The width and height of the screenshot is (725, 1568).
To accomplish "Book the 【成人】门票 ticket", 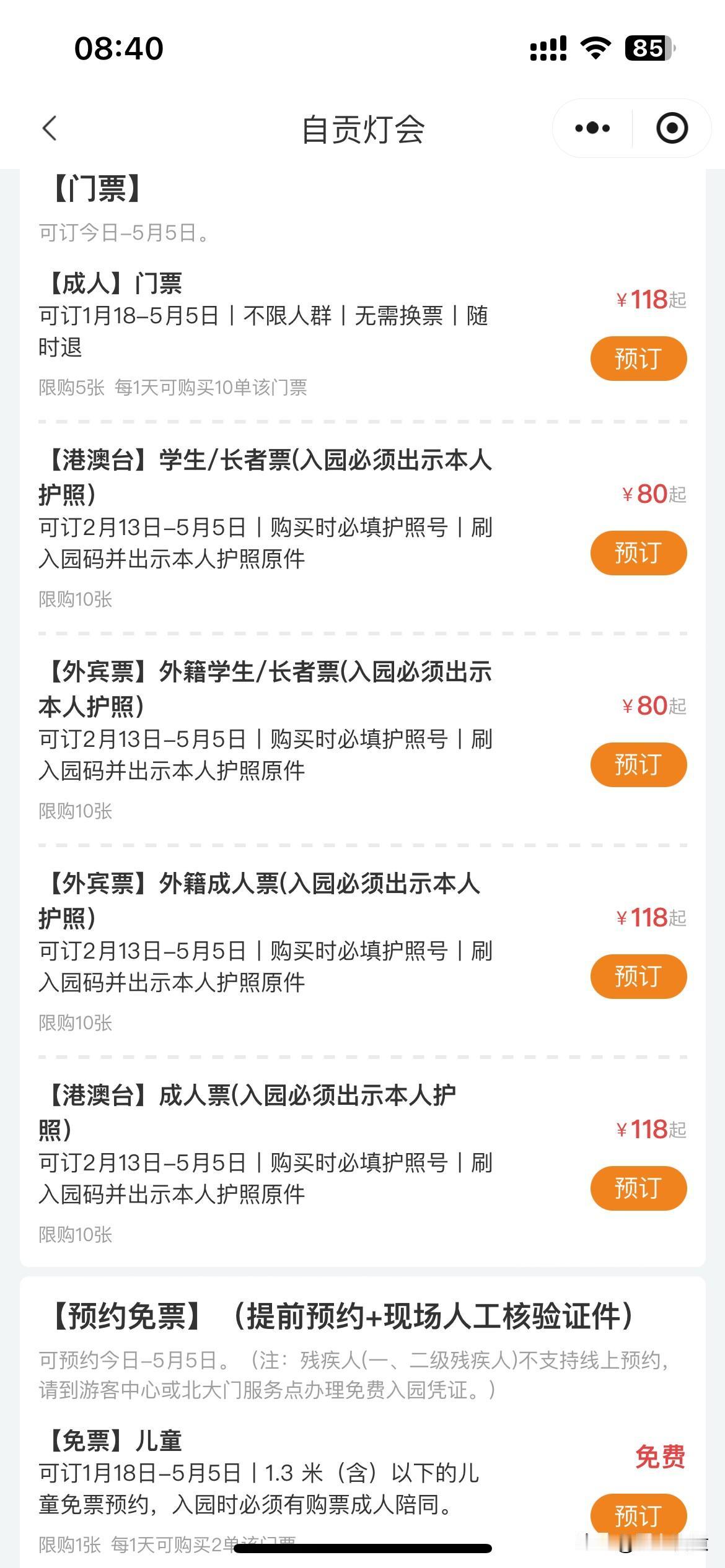I will (x=638, y=359).
